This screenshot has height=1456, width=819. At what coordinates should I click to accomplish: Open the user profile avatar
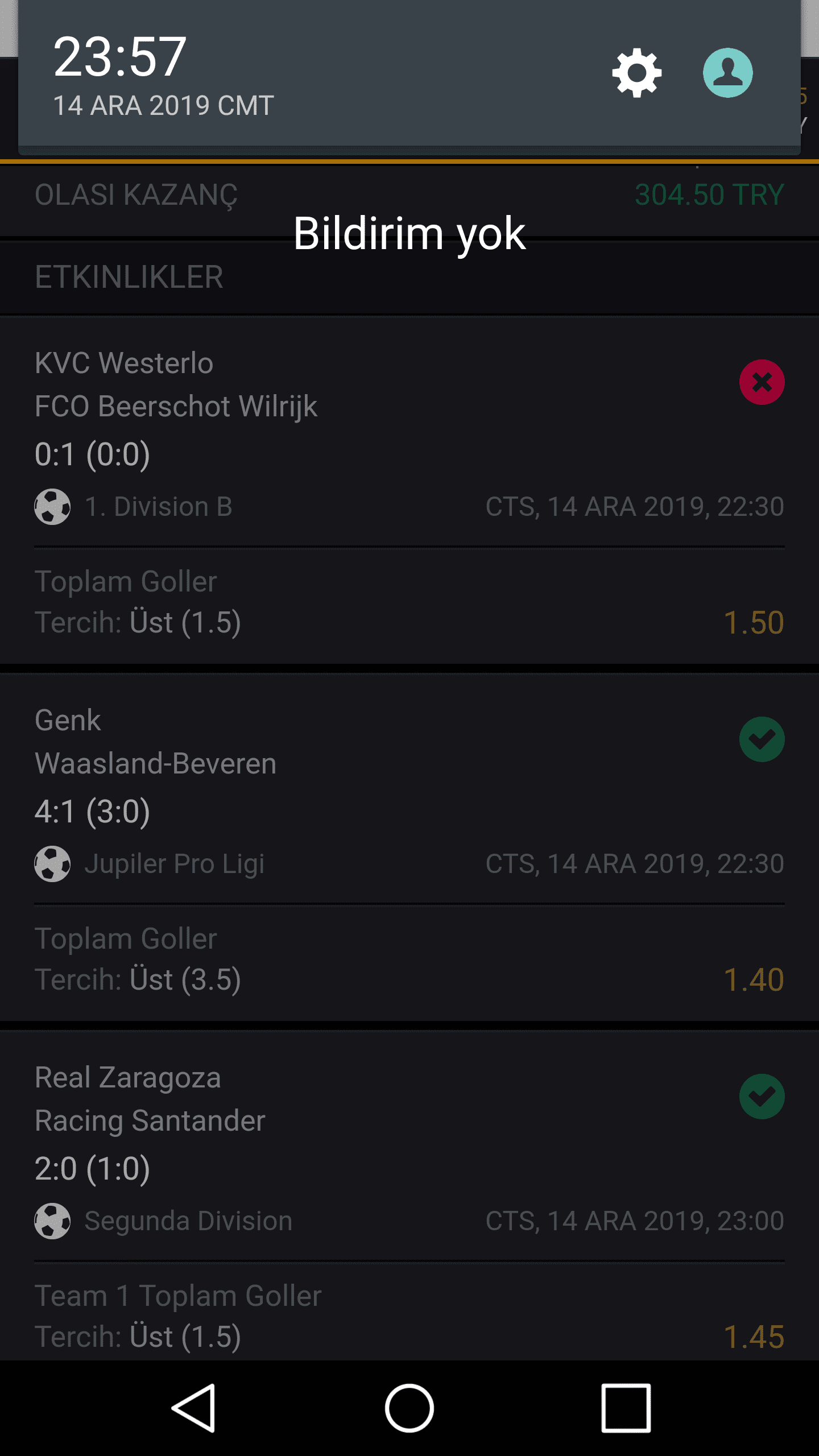point(727,73)
